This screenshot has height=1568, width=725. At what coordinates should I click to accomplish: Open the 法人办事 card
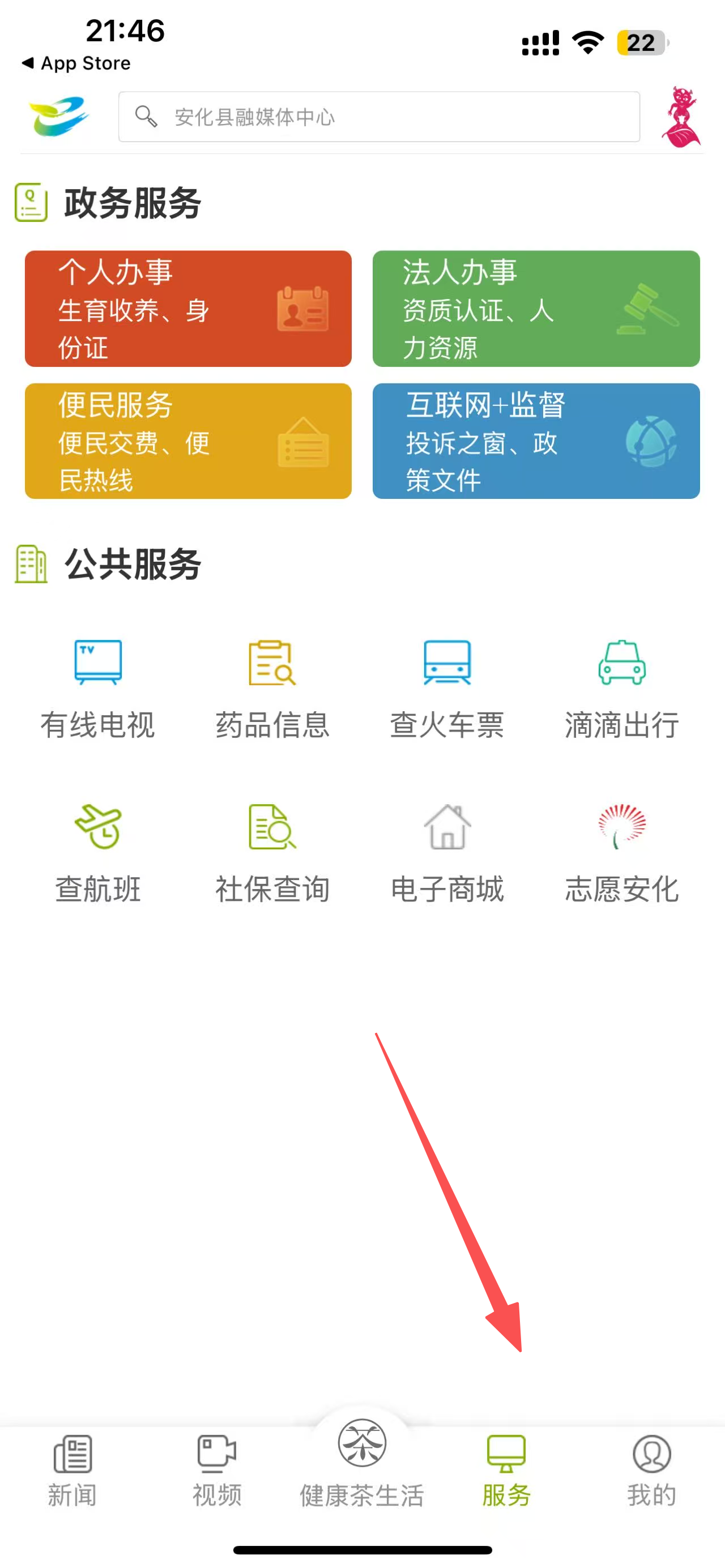536,309
